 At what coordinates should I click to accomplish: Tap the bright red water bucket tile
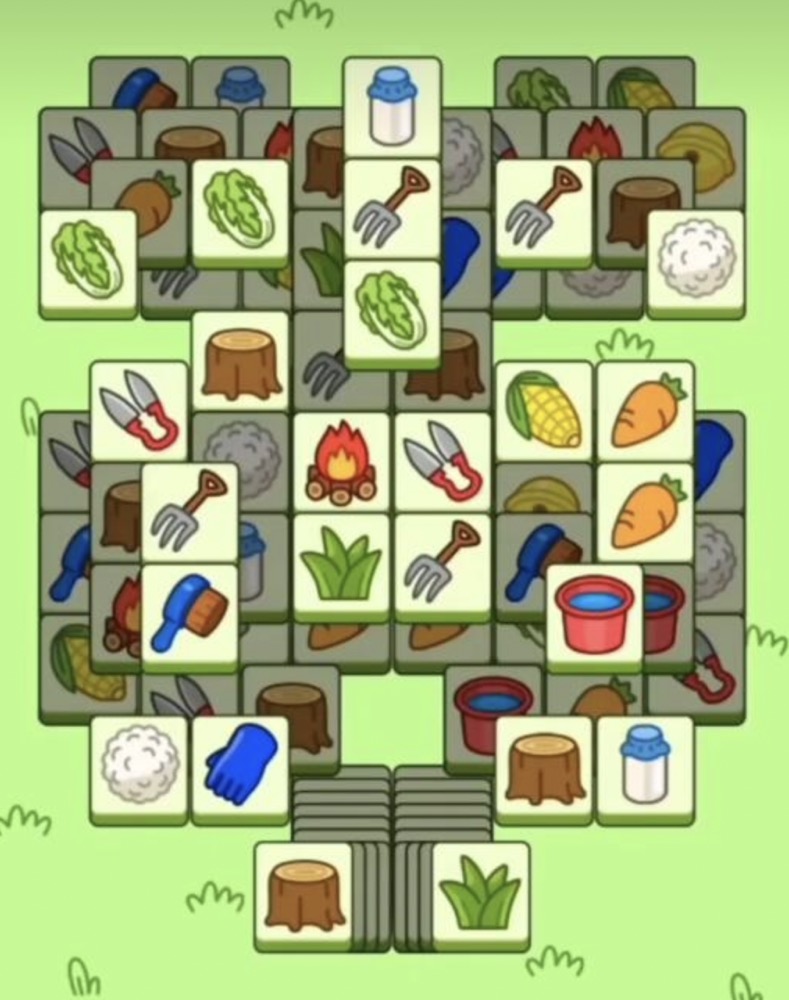click(595, 615)
